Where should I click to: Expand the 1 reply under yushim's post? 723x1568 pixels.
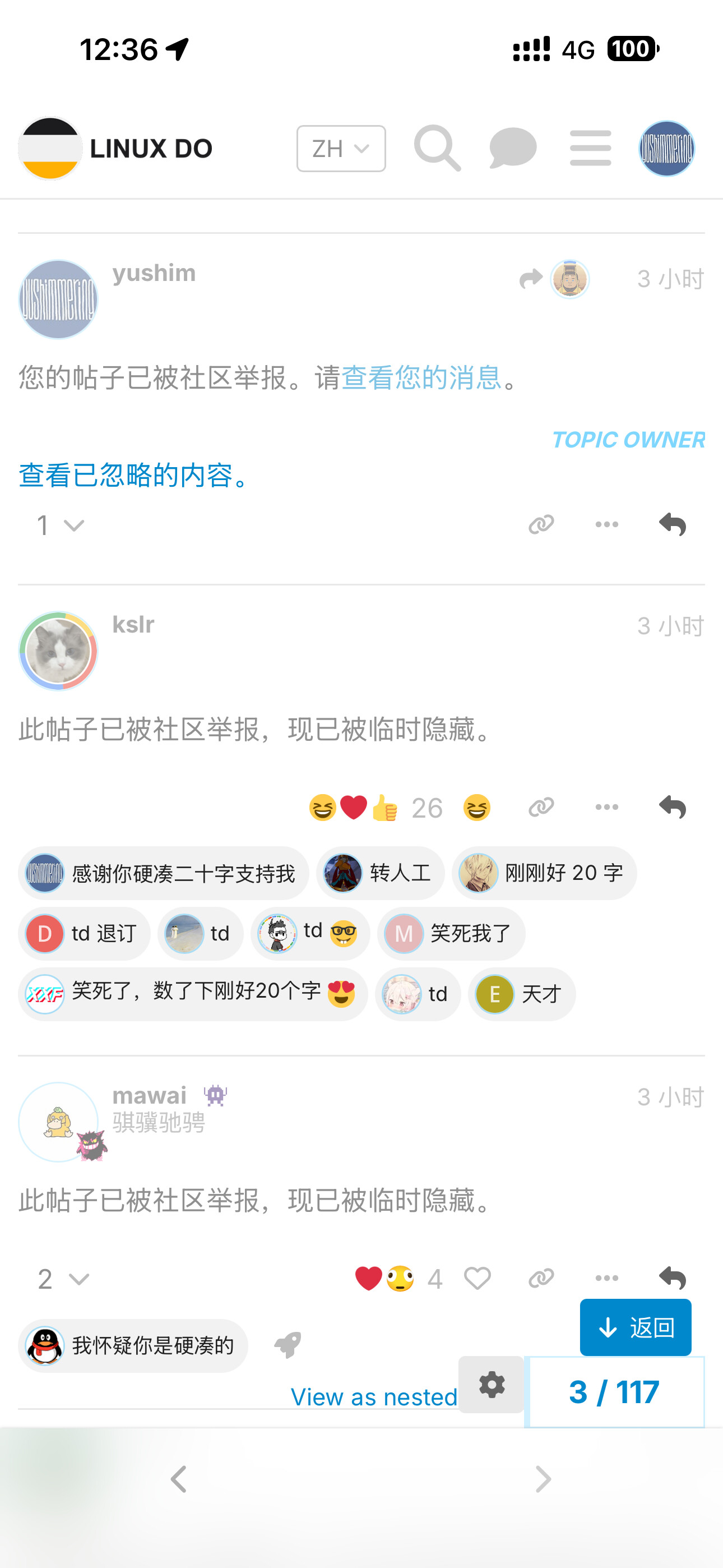coord(59,525)
